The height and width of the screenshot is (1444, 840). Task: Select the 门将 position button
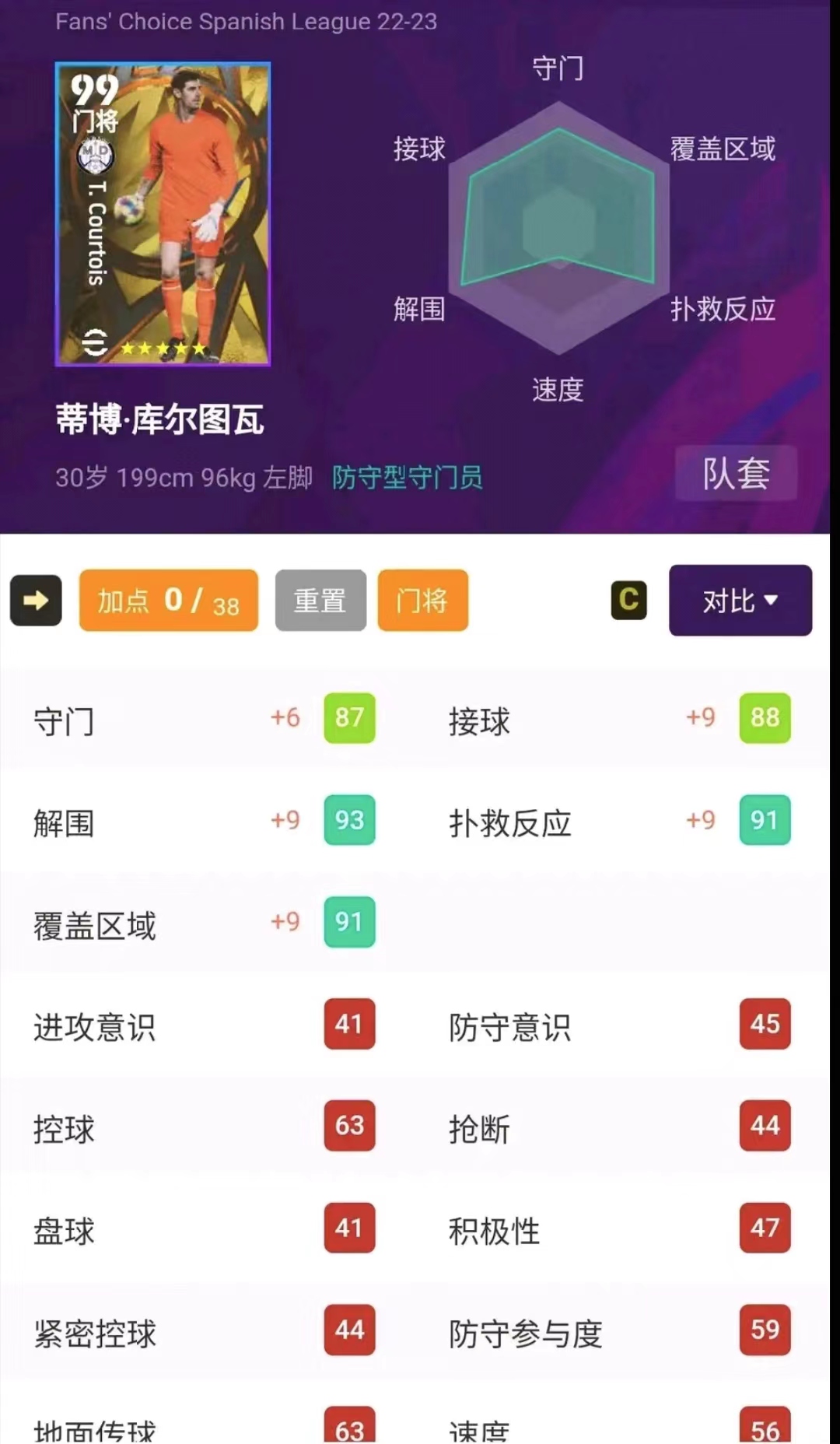[x=422, y=600]
